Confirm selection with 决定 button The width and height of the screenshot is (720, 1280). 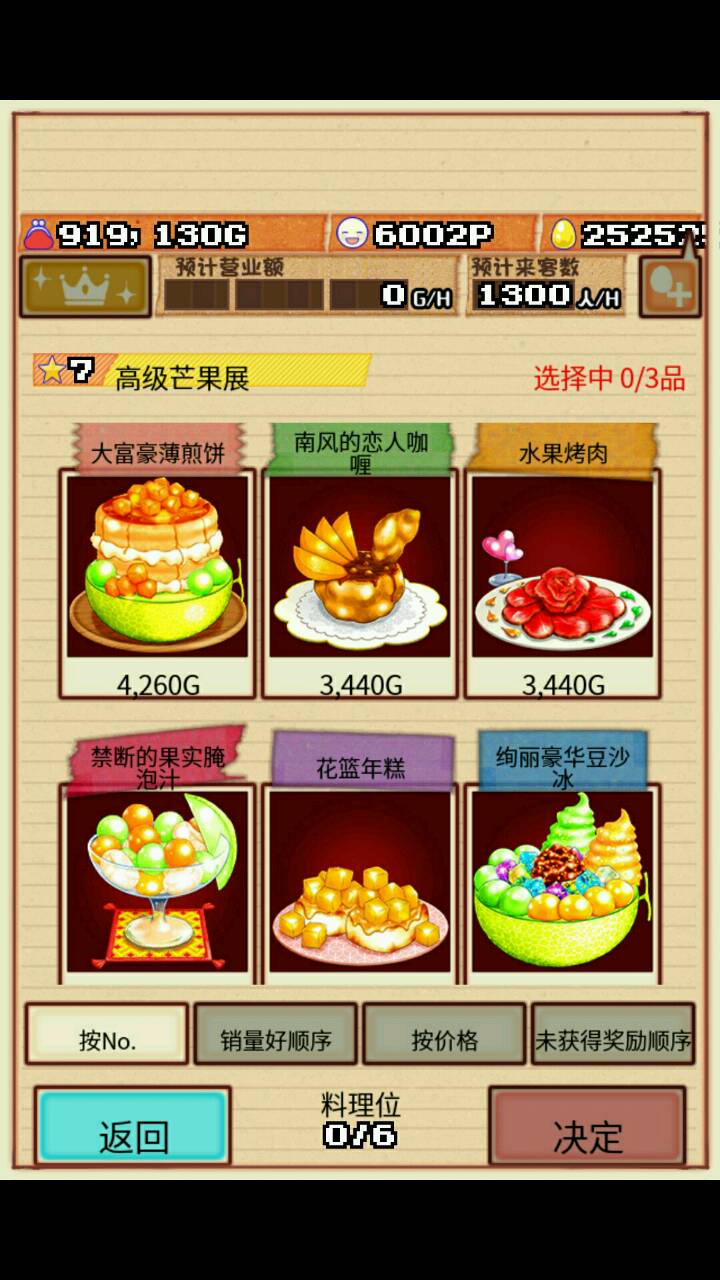(587, 1127)
